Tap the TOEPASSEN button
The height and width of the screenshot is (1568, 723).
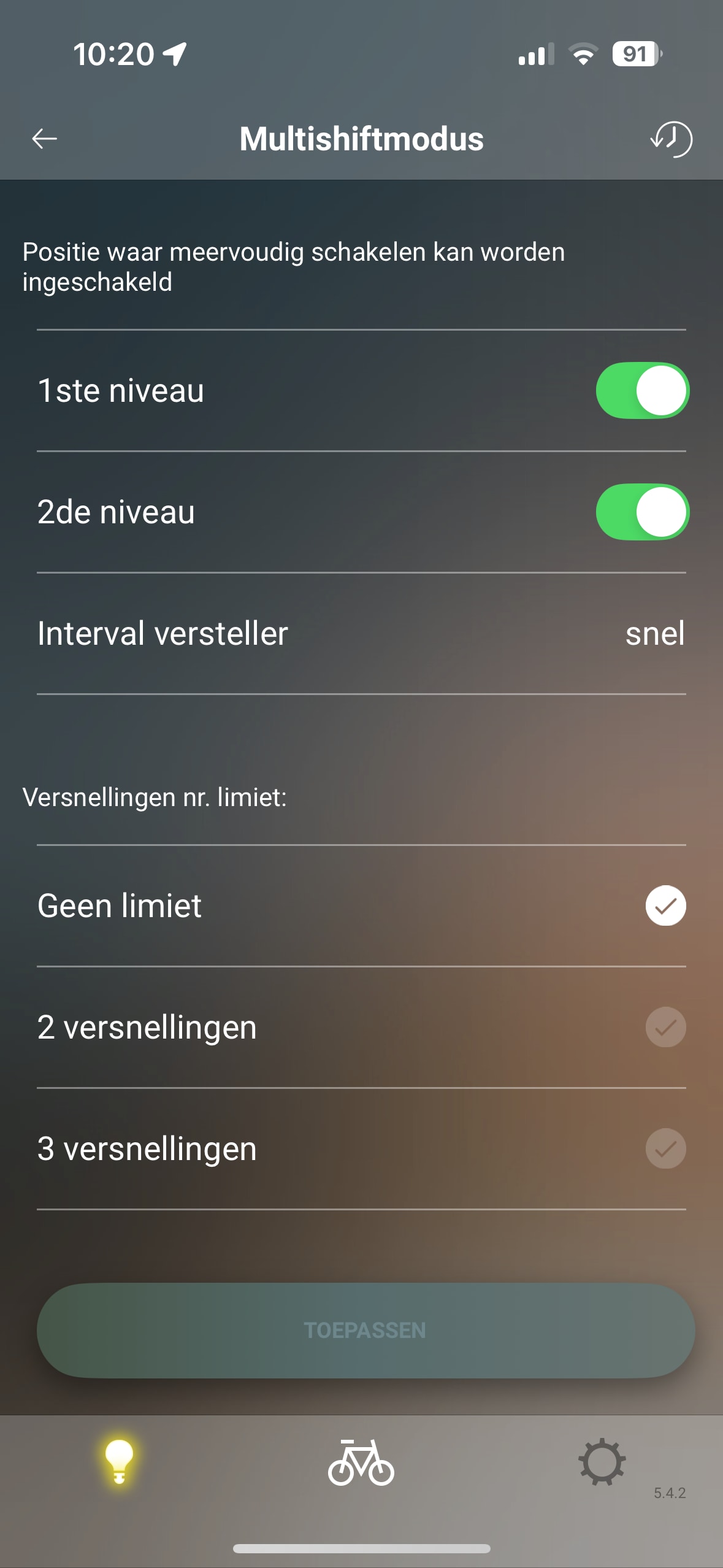(x=365, y=1330)
